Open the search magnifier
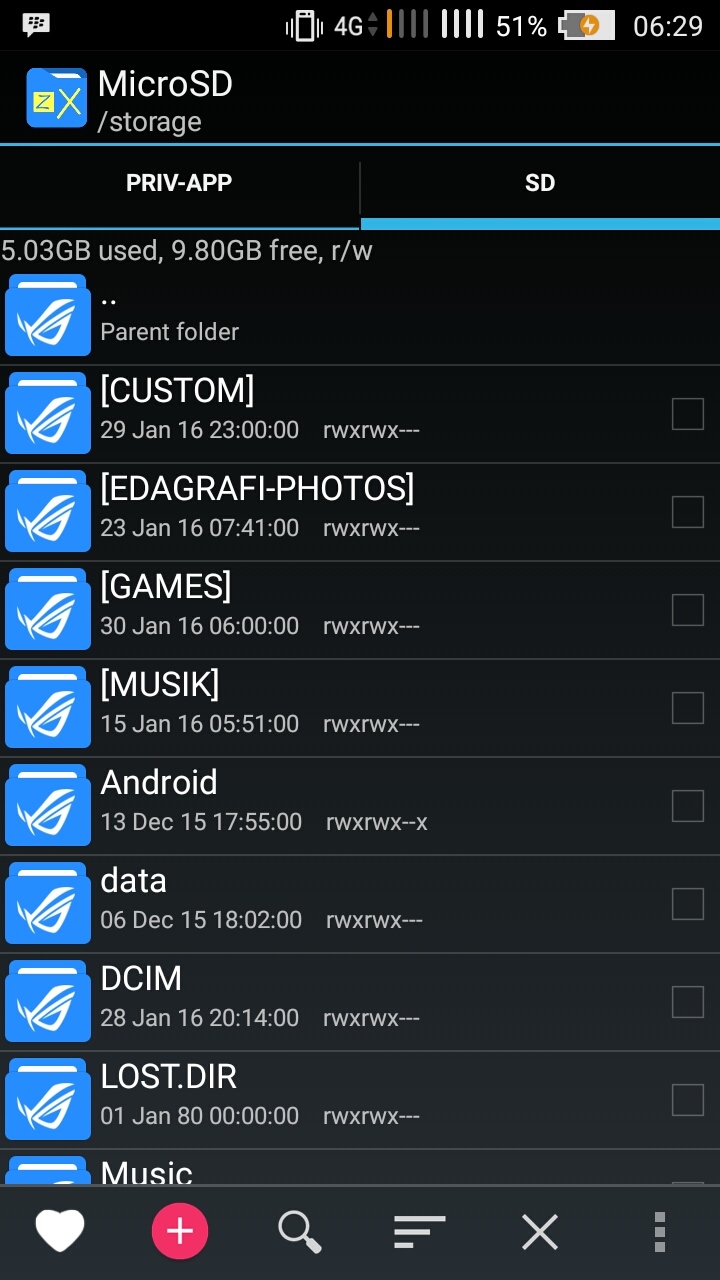The width and height of the screenshot is (720, 1280). coord(300,1231)
